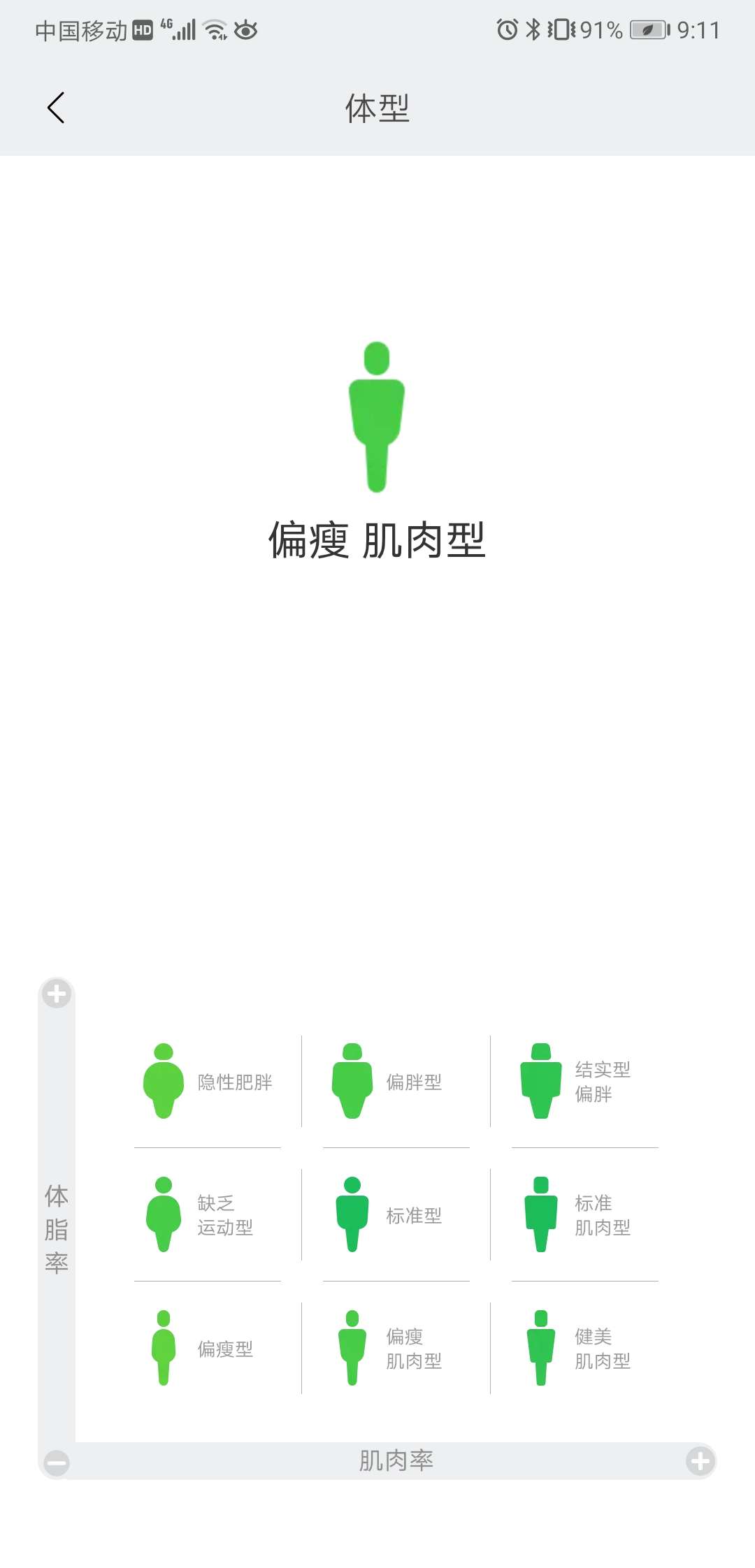Select the 偏瘦型 body type icon
The height and width of the screenshot is (1568, 755).
[164, 1347]
